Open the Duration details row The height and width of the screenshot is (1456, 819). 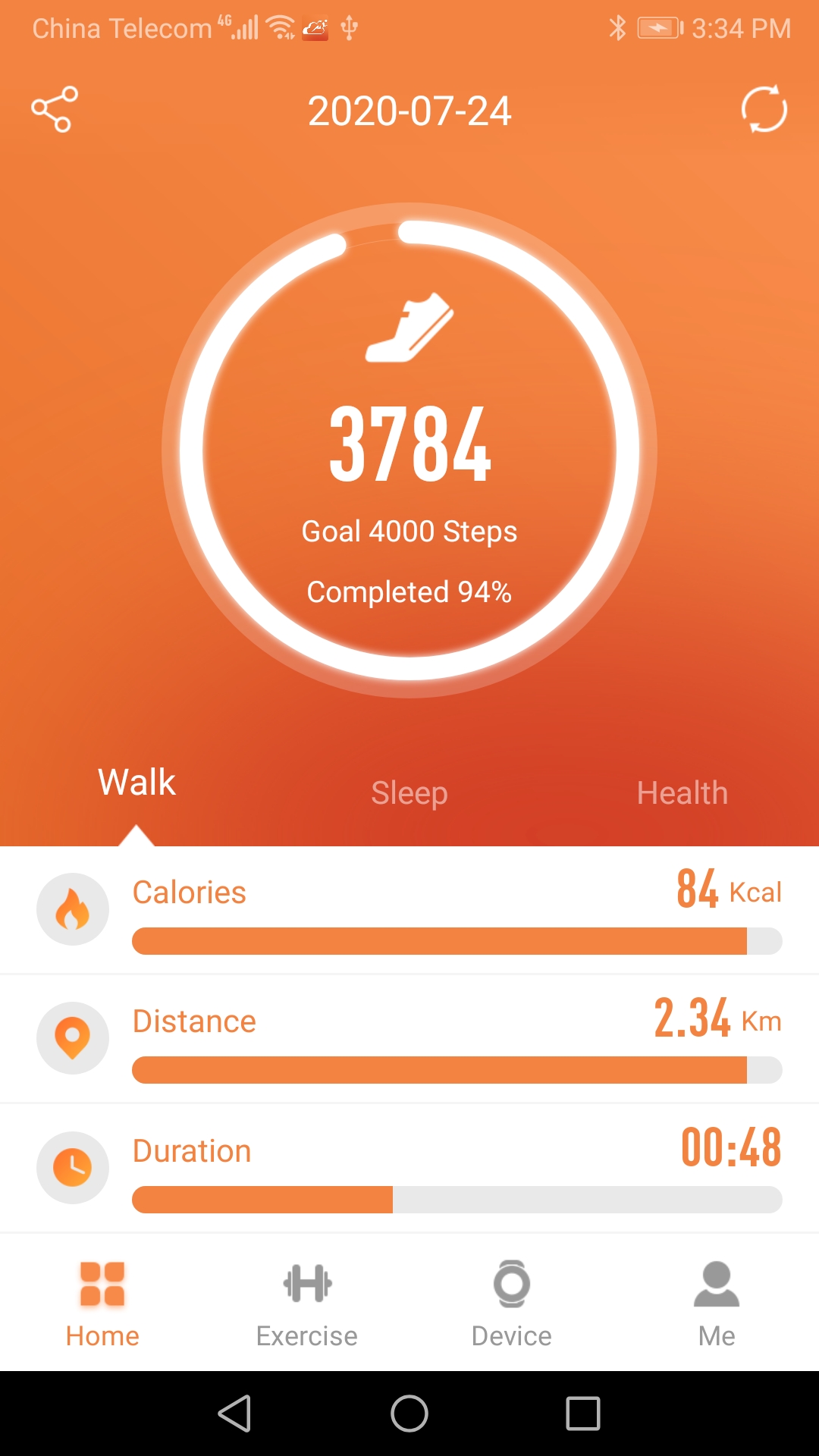[409, 1169]
